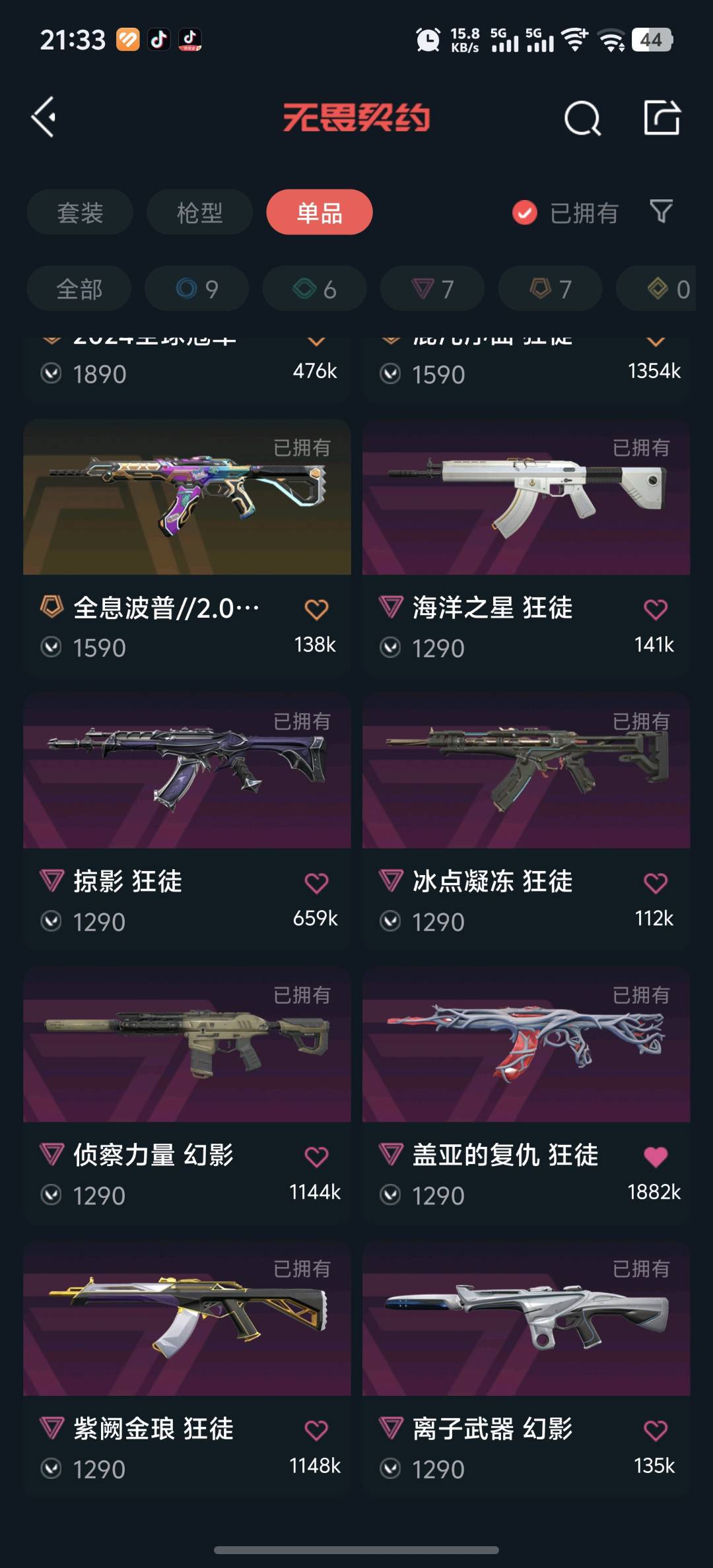Filter by the pink rarity chip showing 7

(x=432, y=289)
